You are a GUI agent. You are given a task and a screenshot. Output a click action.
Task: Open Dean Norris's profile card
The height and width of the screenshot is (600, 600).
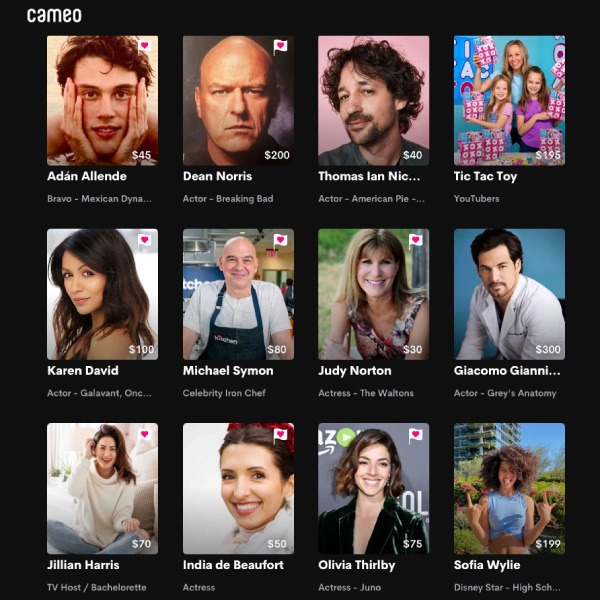[x=238, y=101]
